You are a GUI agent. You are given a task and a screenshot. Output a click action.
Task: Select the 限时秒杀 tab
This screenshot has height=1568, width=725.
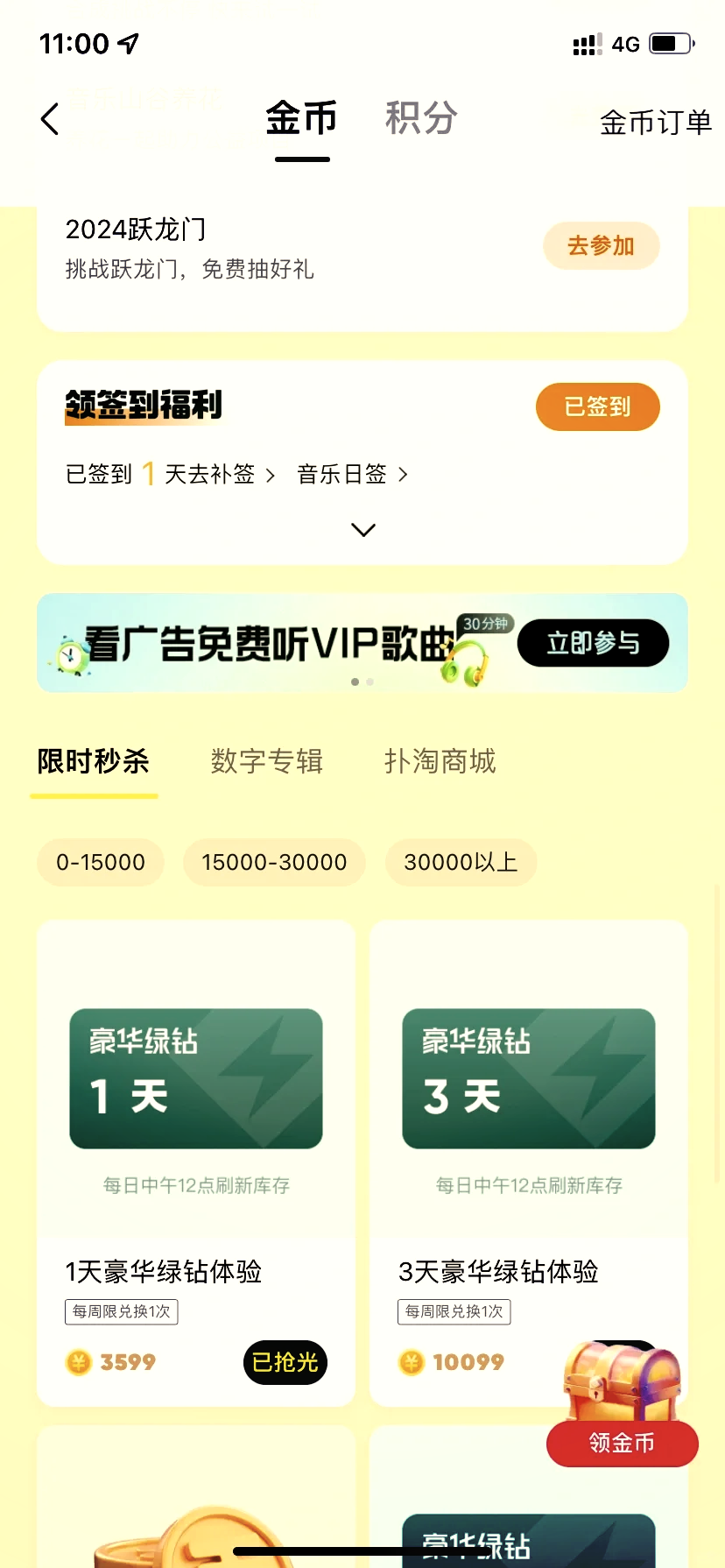tap(94, 761)
